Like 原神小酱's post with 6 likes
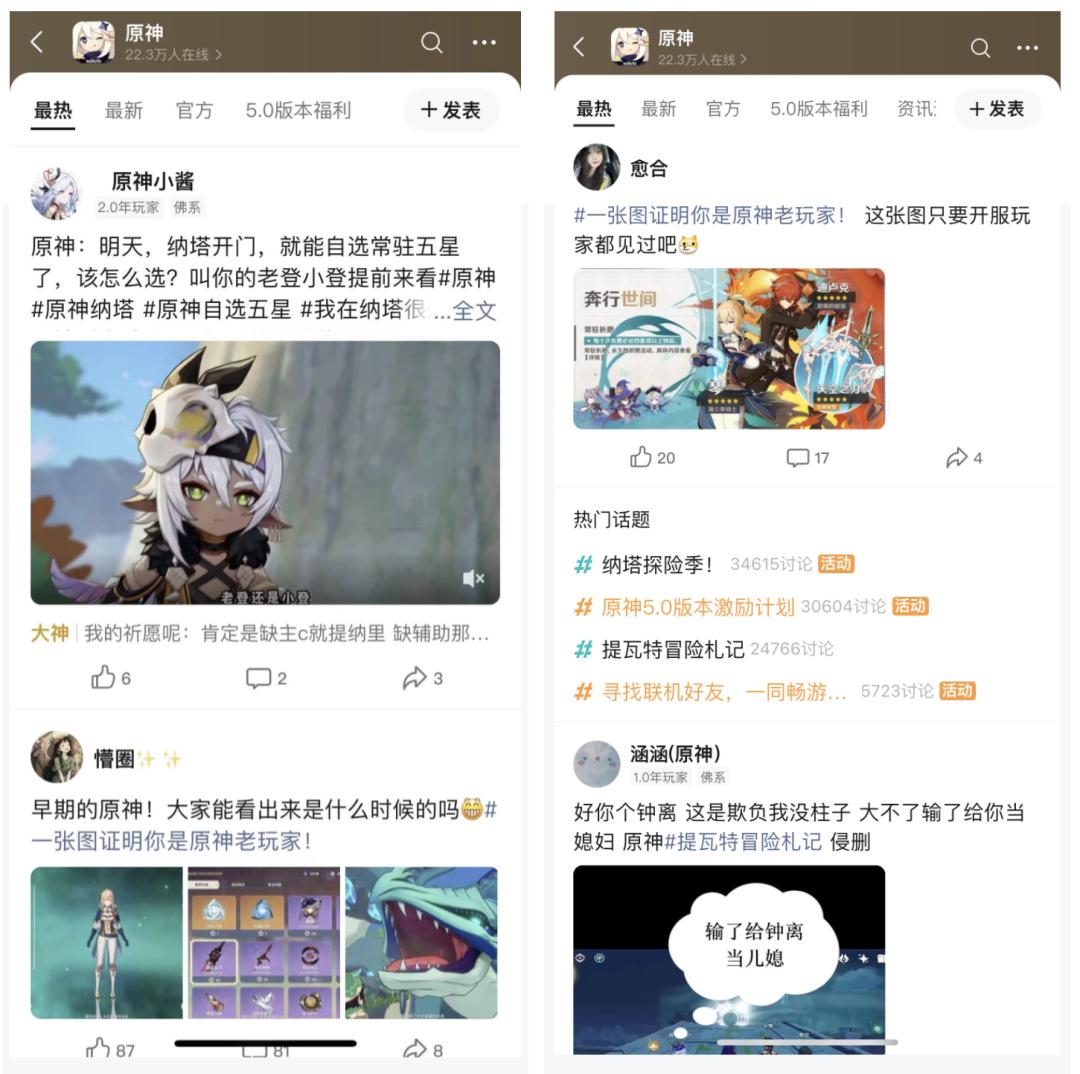The height and width of the screenshot is (1074, 1080). pos(112,678)
